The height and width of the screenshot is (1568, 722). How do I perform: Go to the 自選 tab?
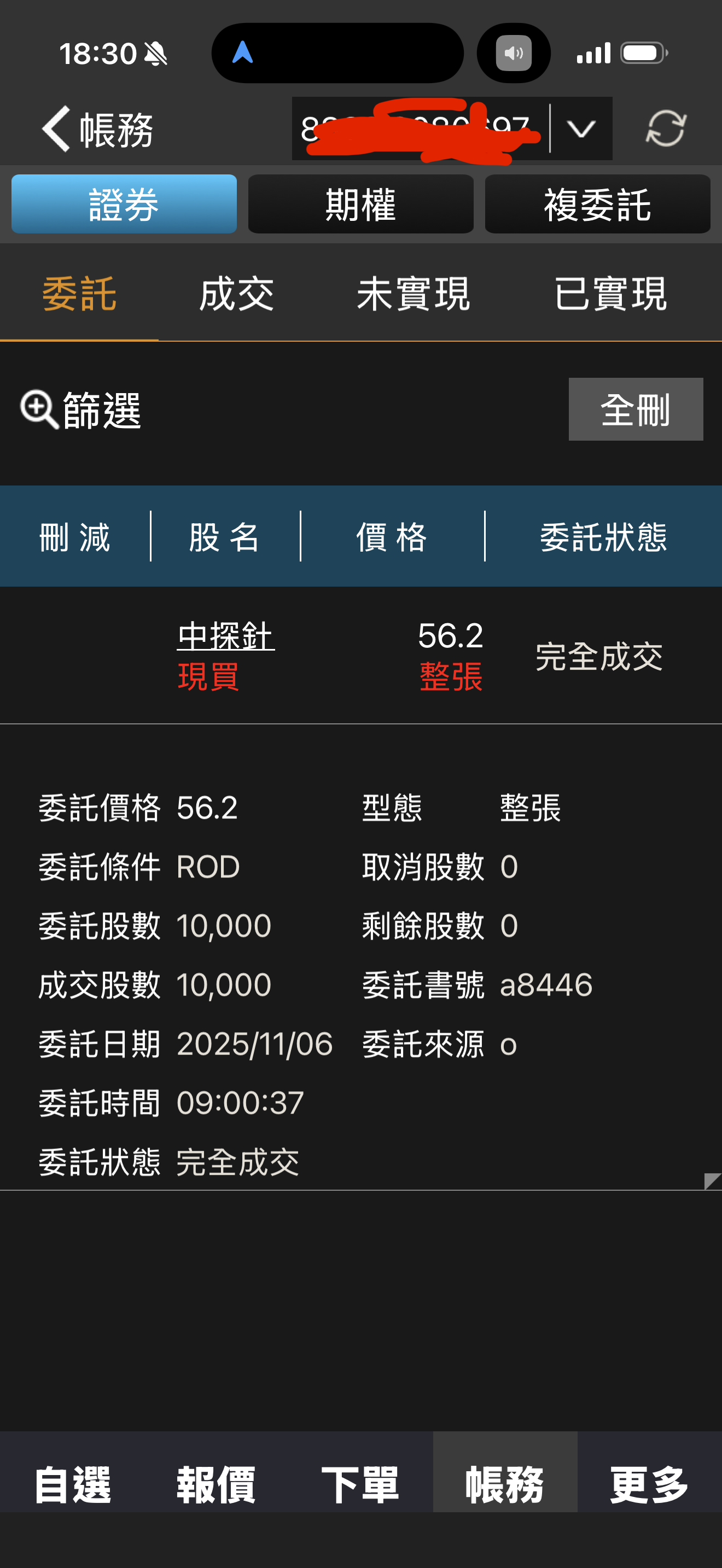coord(72,1484)
